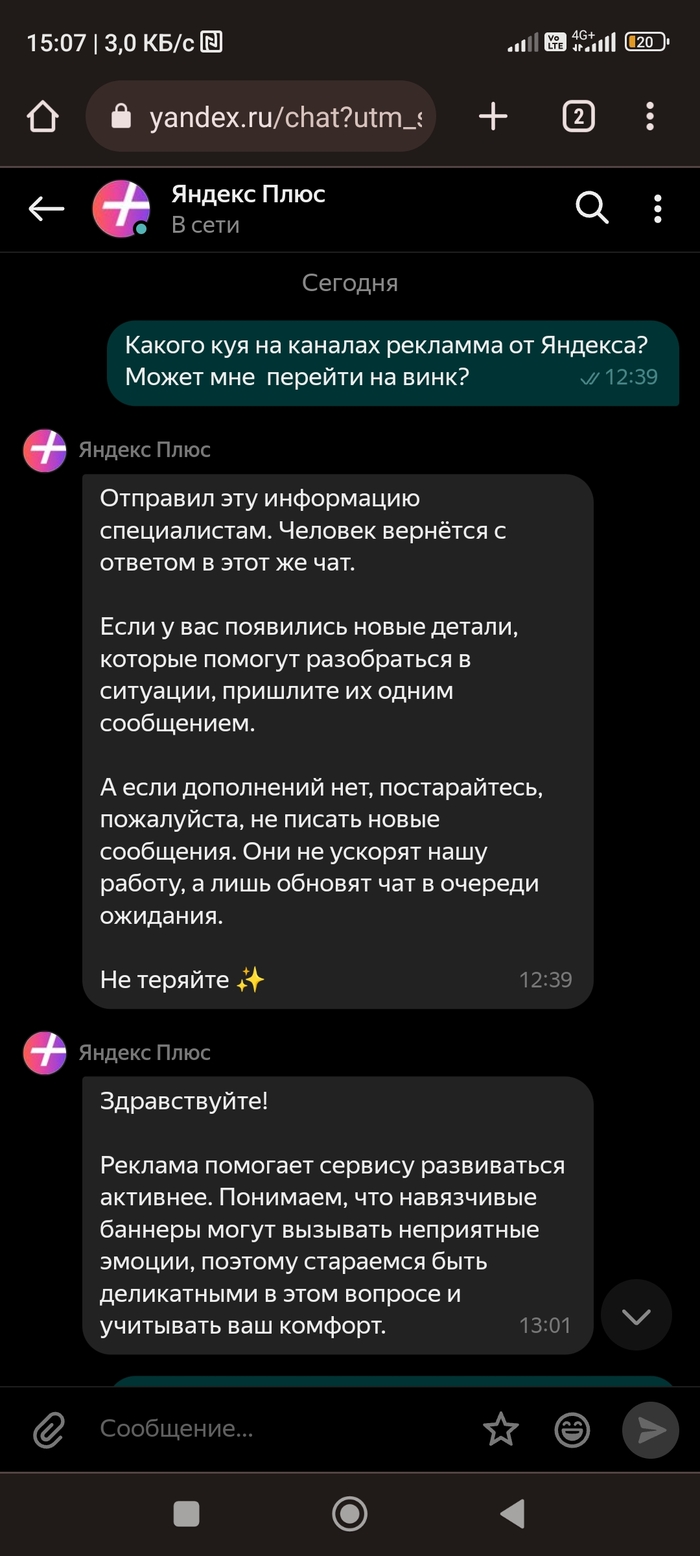Jump to latest messages arrow
700x1556 pixels.
coord(637,1316)
